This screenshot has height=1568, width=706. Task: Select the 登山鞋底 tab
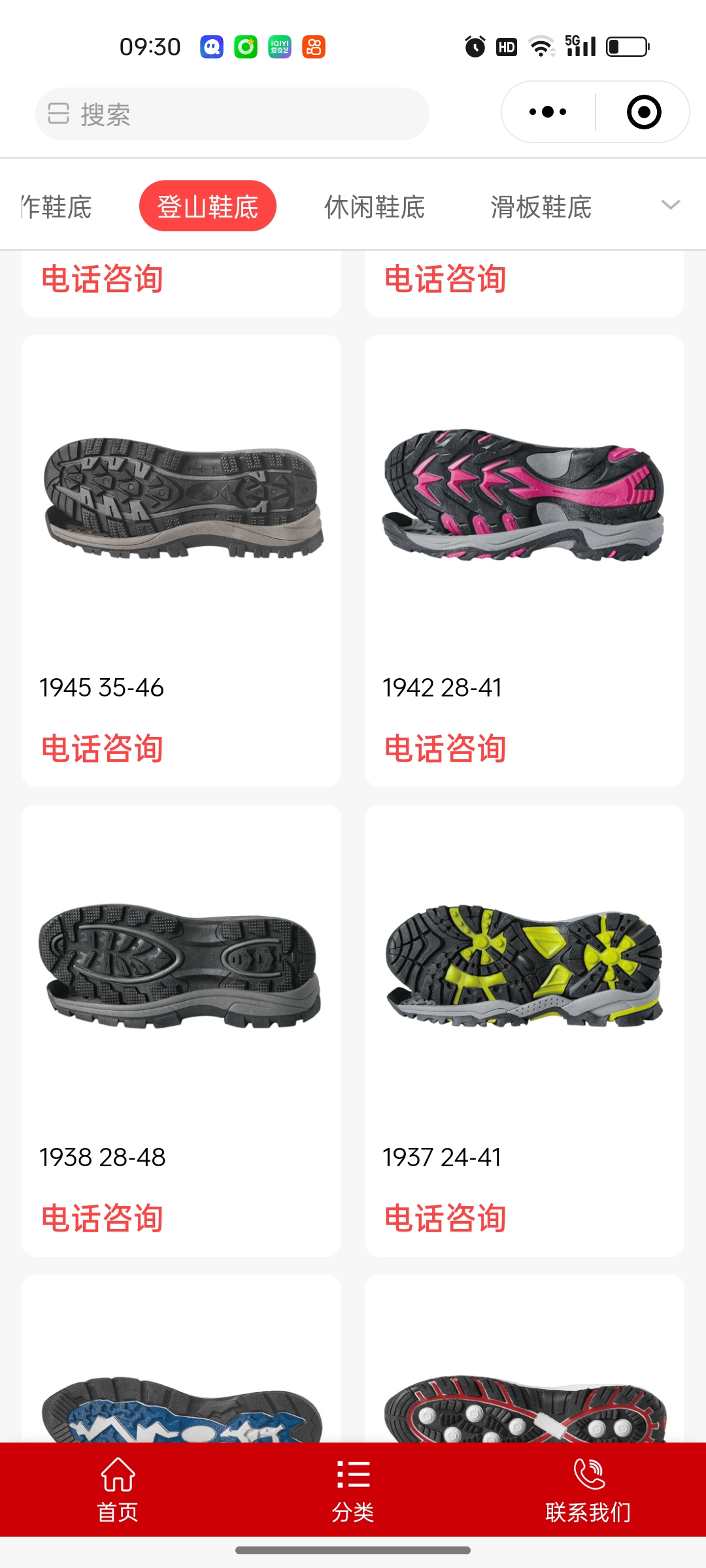(x=208, y=206)
